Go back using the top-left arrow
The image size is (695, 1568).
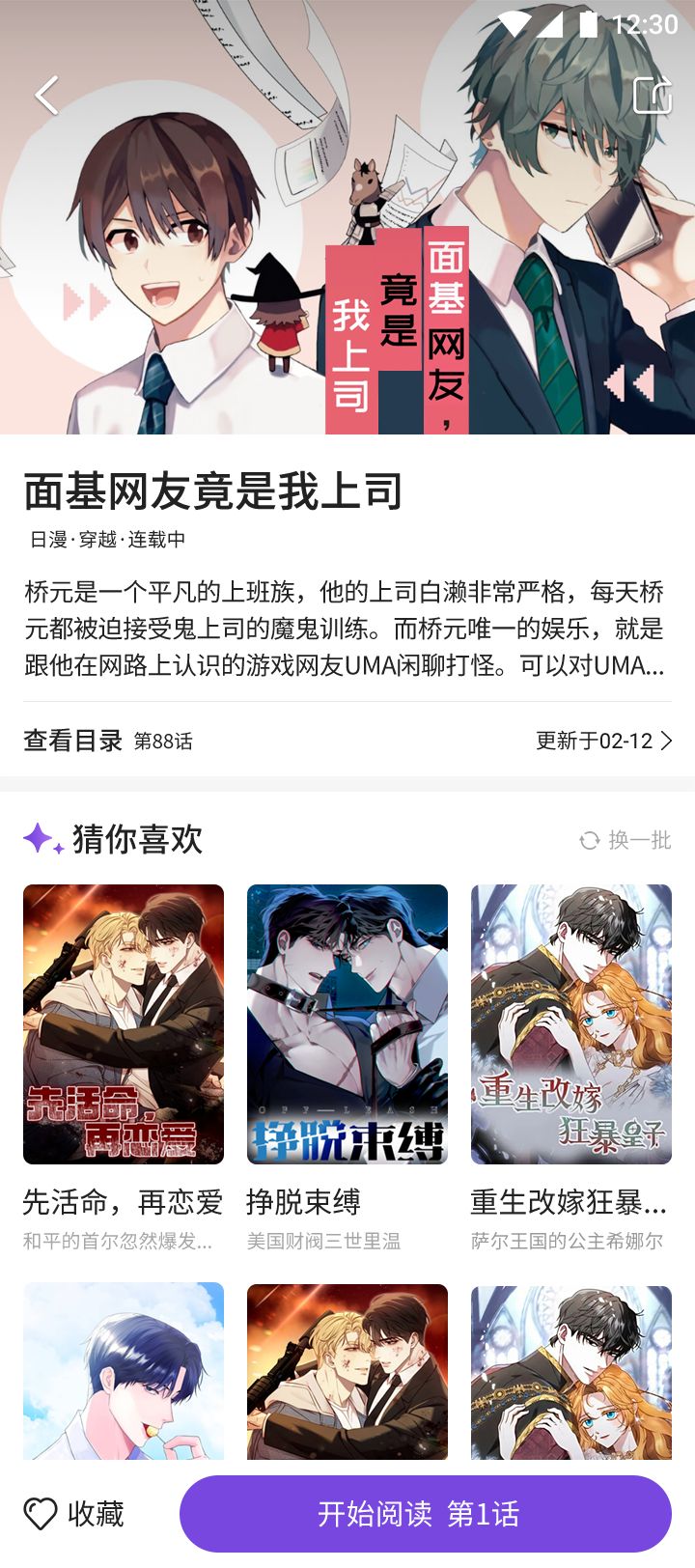(46, 96)
